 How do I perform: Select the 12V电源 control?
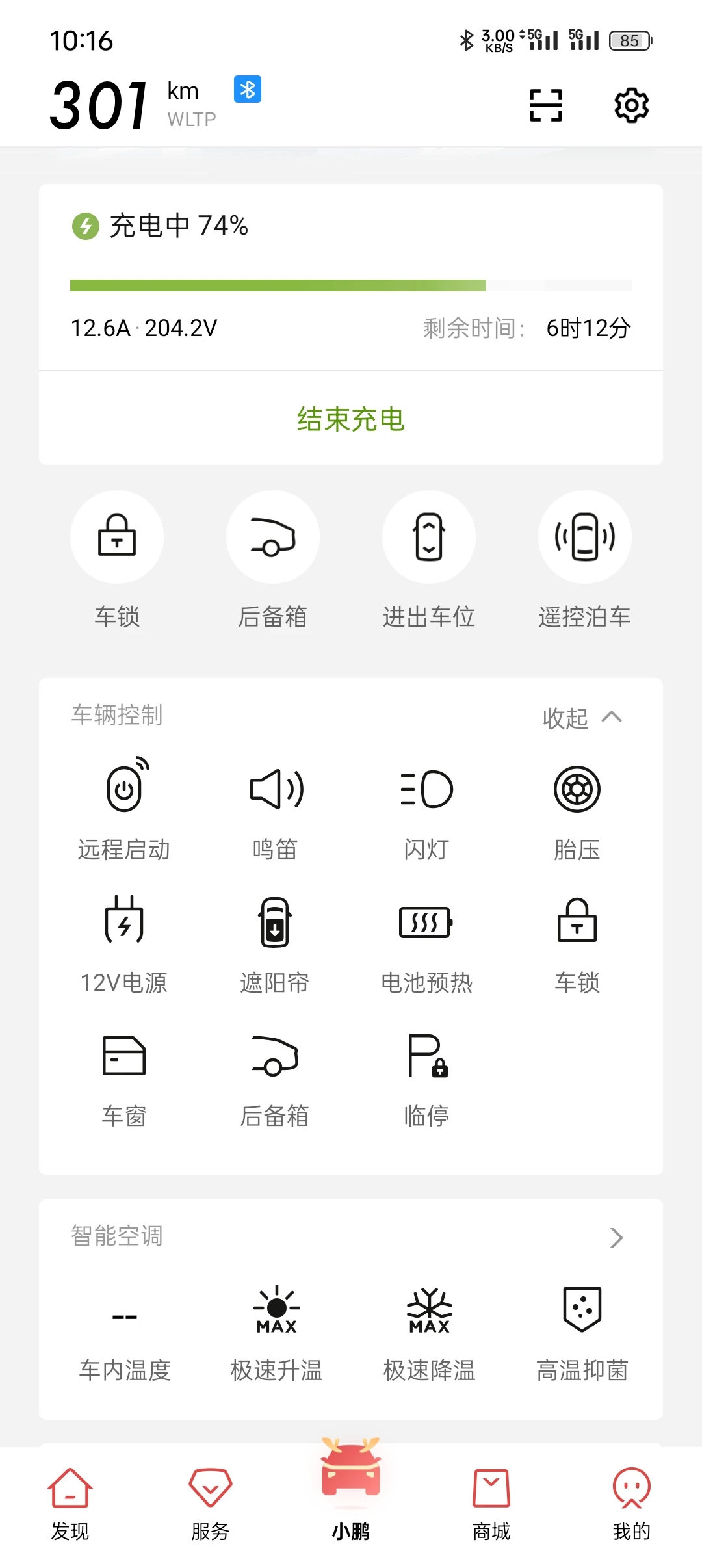(x=124, y=922)
